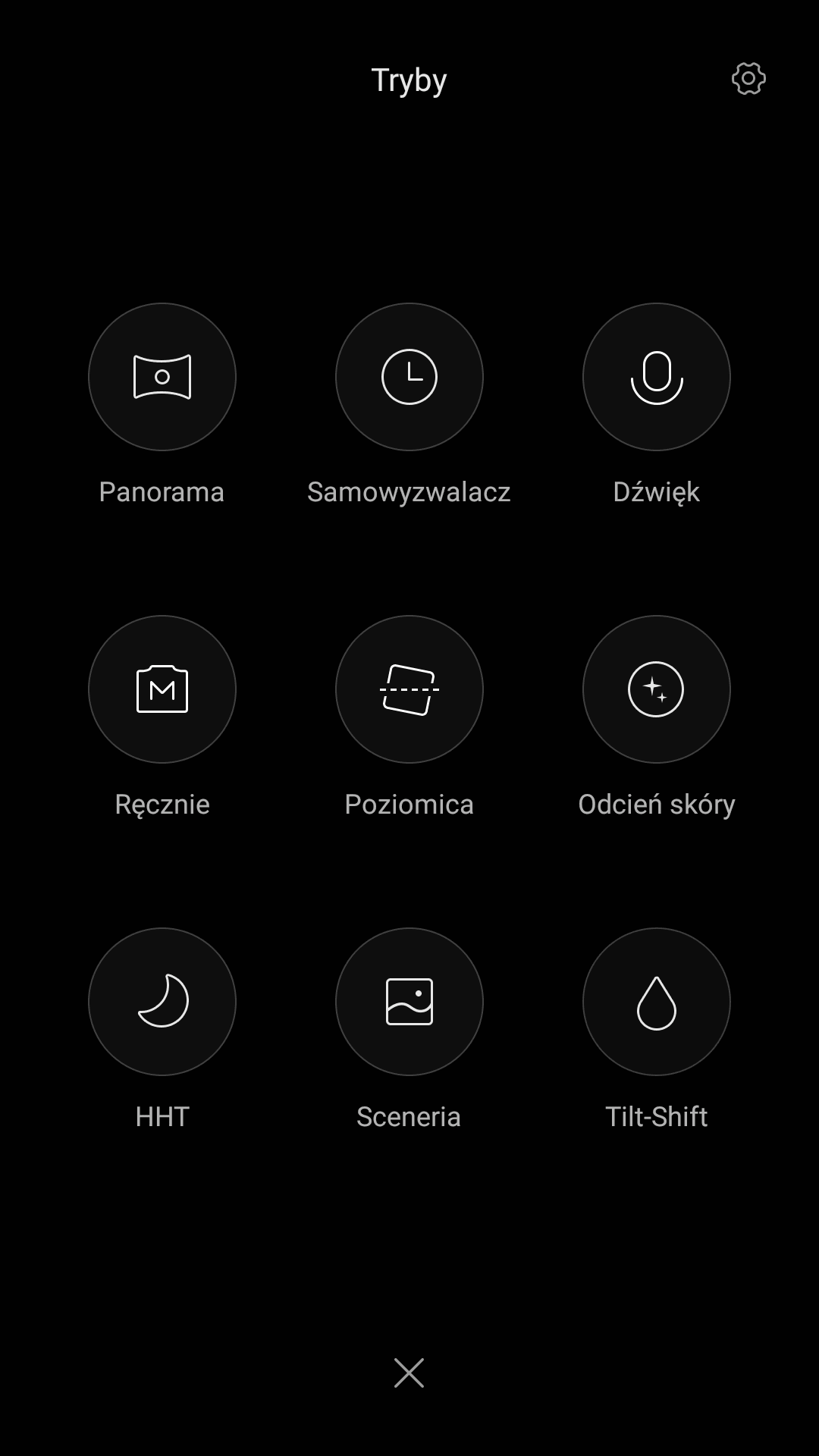819x1456 pixels.
Task: Enable the Poziomica level mode
Action: click(x=409, y=689)
